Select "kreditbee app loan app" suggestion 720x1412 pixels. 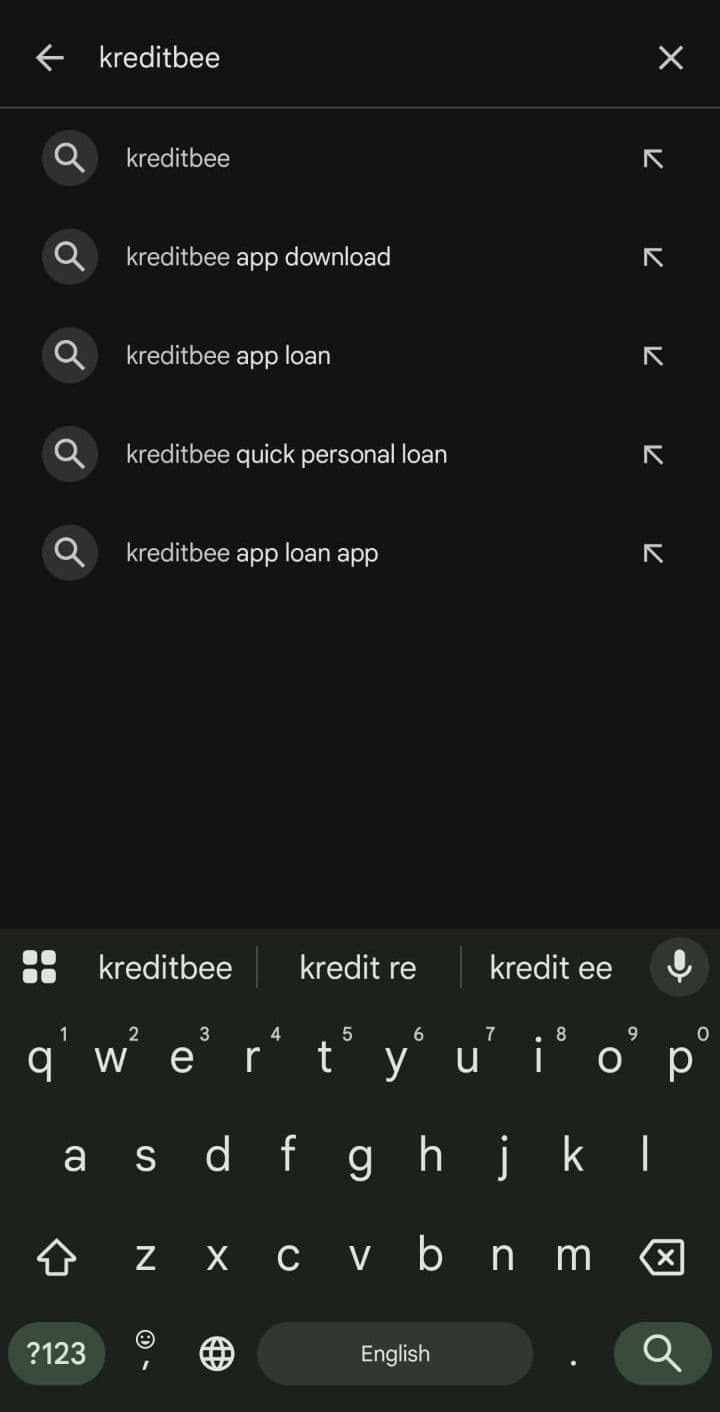[252, 553]
